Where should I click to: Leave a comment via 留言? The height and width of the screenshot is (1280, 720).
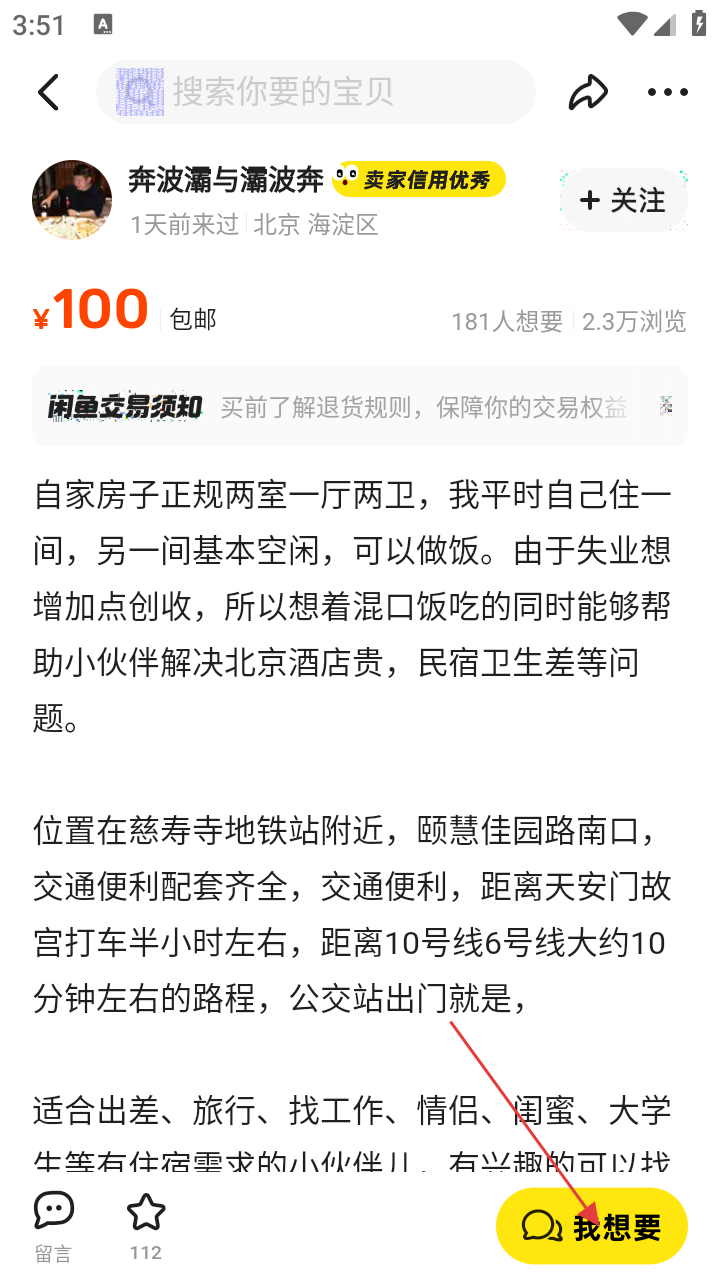pos(53,1225)
